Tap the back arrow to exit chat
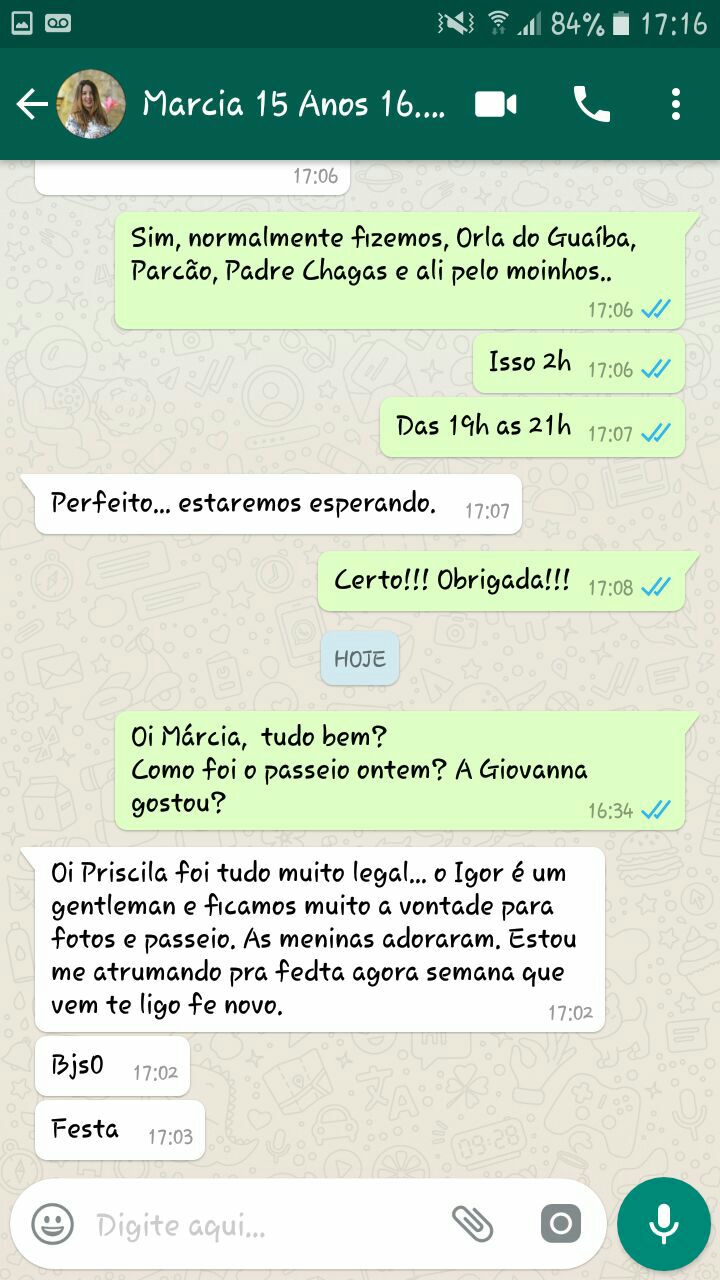Screen dimensions: 720x1280 [x=34, y=104]
